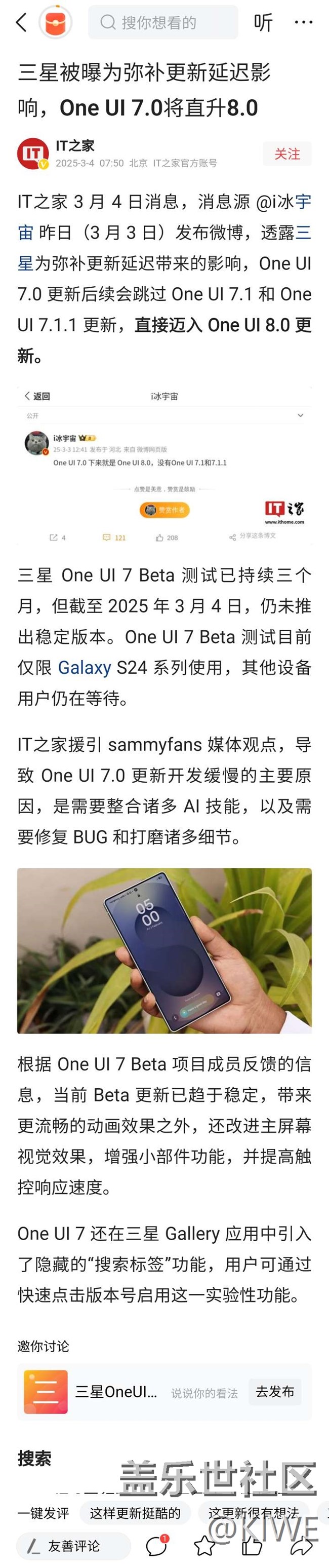Image resolution: width=329 pixels, height=1568 pixels.
Task: Open the red envelope icon
Action: tap(55, 22)
